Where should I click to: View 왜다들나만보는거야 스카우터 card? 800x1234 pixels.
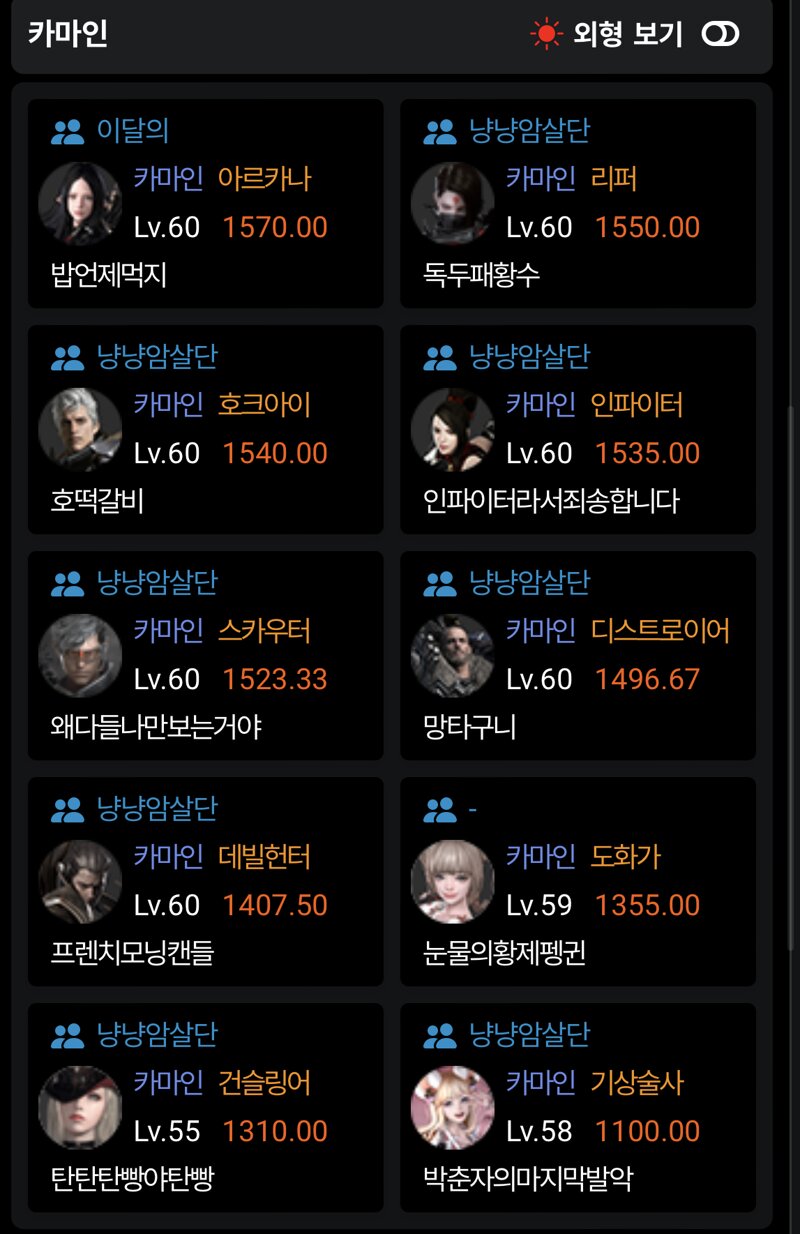coord(205,656)
